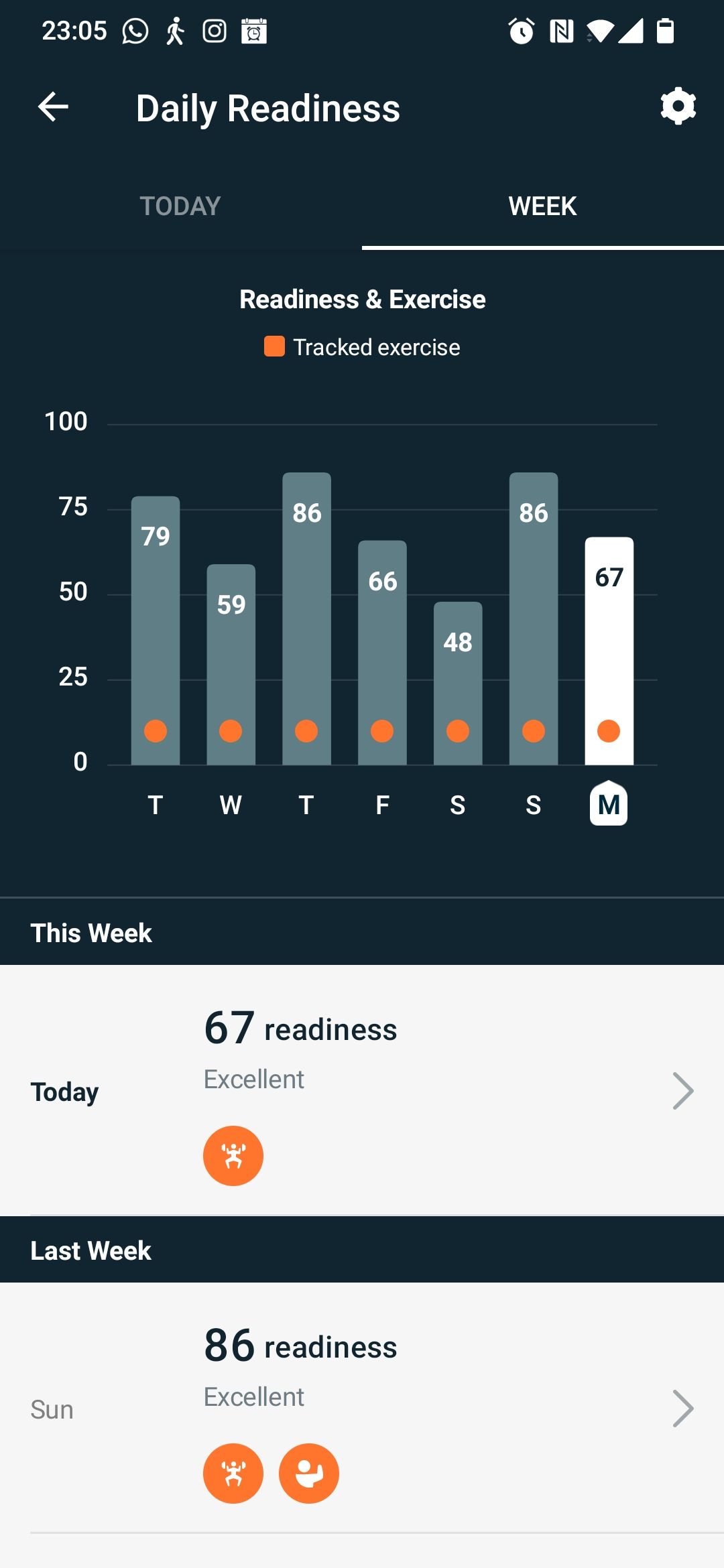
Task: Toggle selection of Thursday's 86 bar
Action: pyautogui.click(x=306, y=616)
